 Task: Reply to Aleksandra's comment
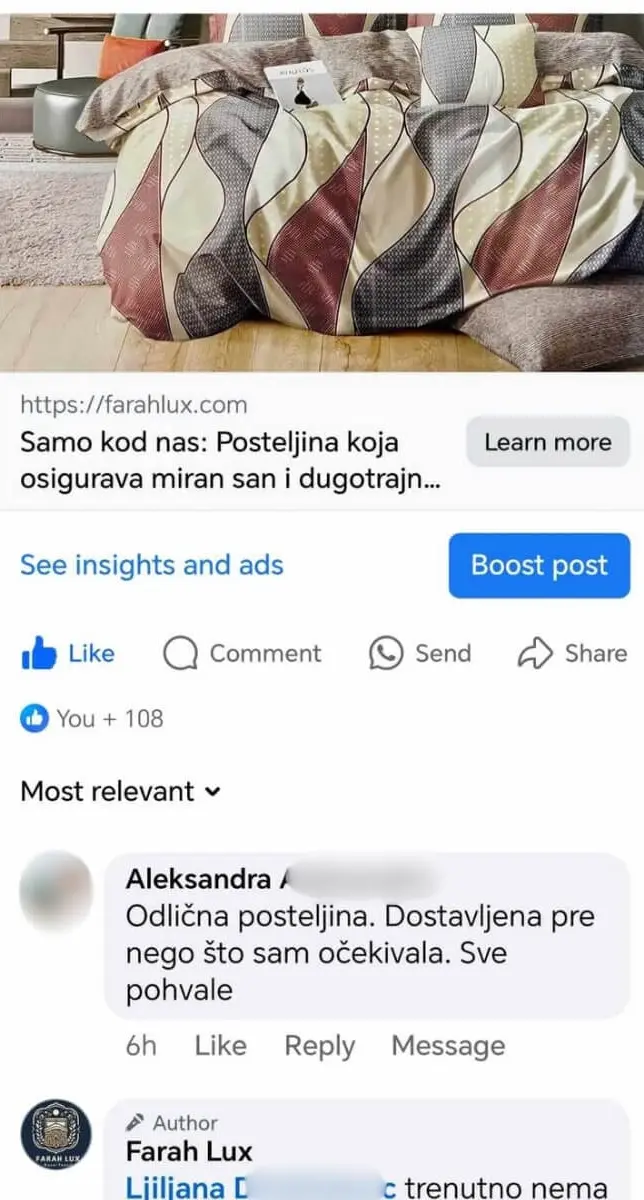(320, 1046)
